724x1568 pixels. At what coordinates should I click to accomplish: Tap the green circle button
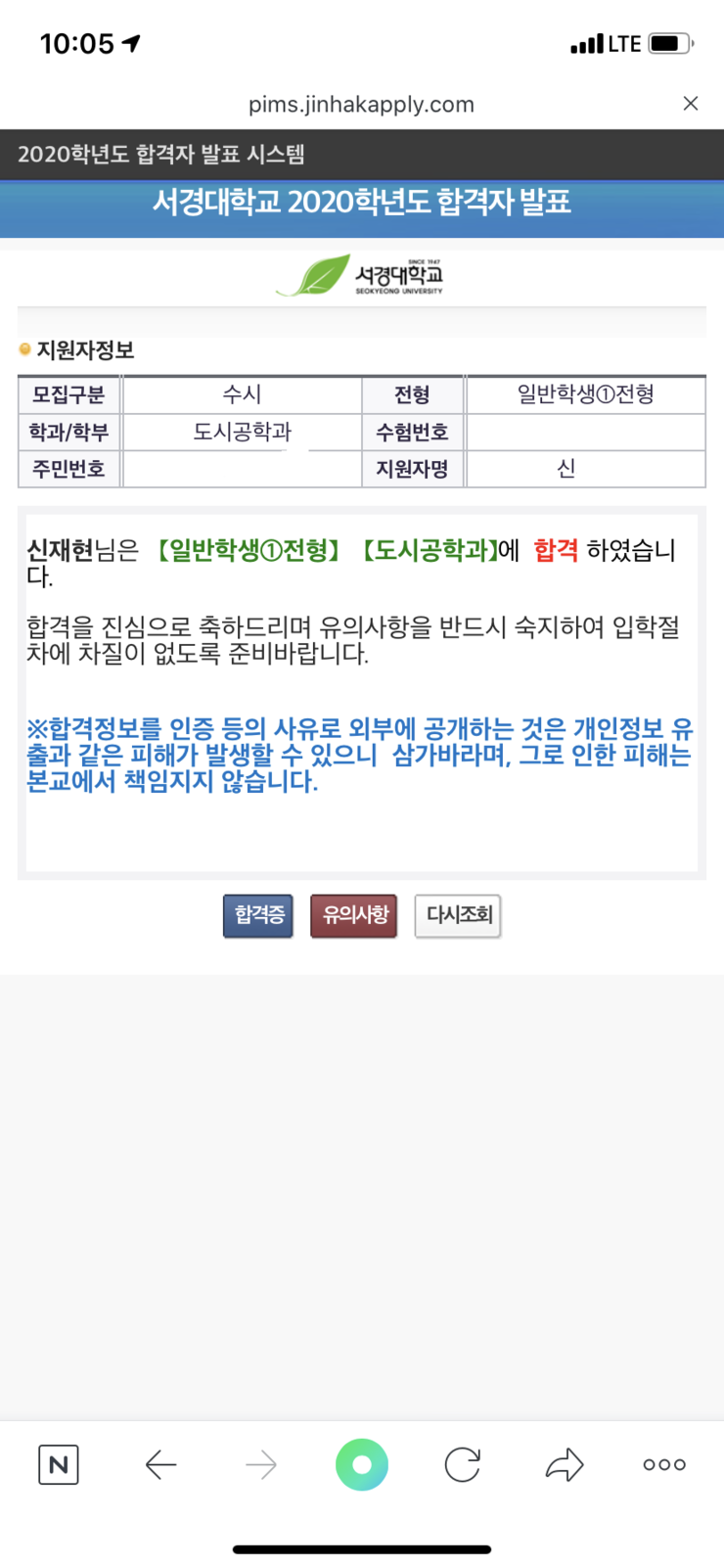pos(362,1464)
